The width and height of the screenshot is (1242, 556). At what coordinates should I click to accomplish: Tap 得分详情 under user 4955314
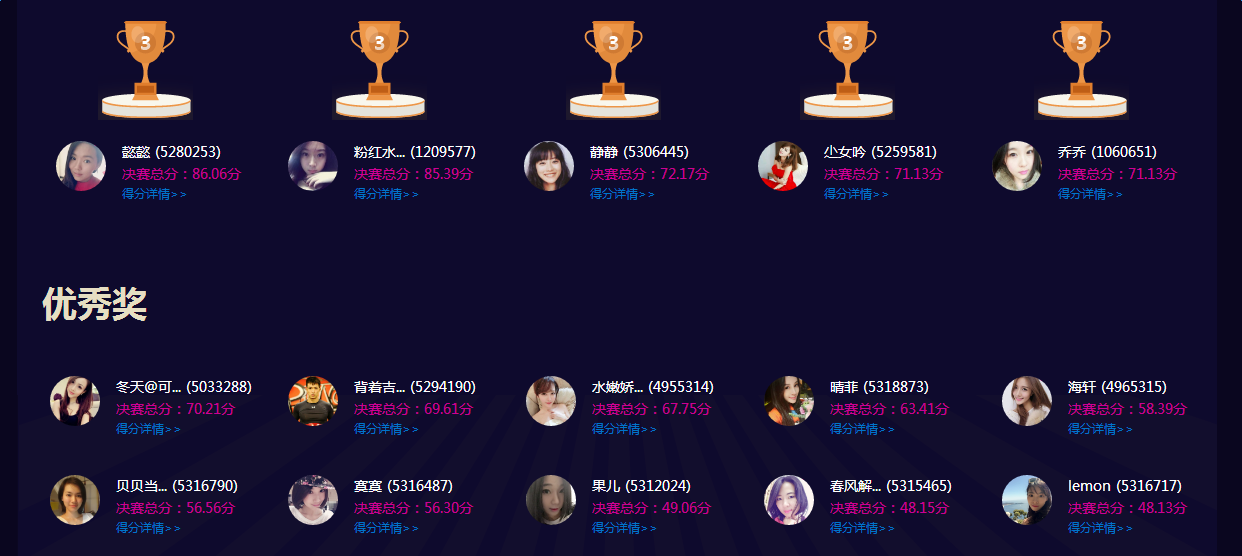(624, 429)
